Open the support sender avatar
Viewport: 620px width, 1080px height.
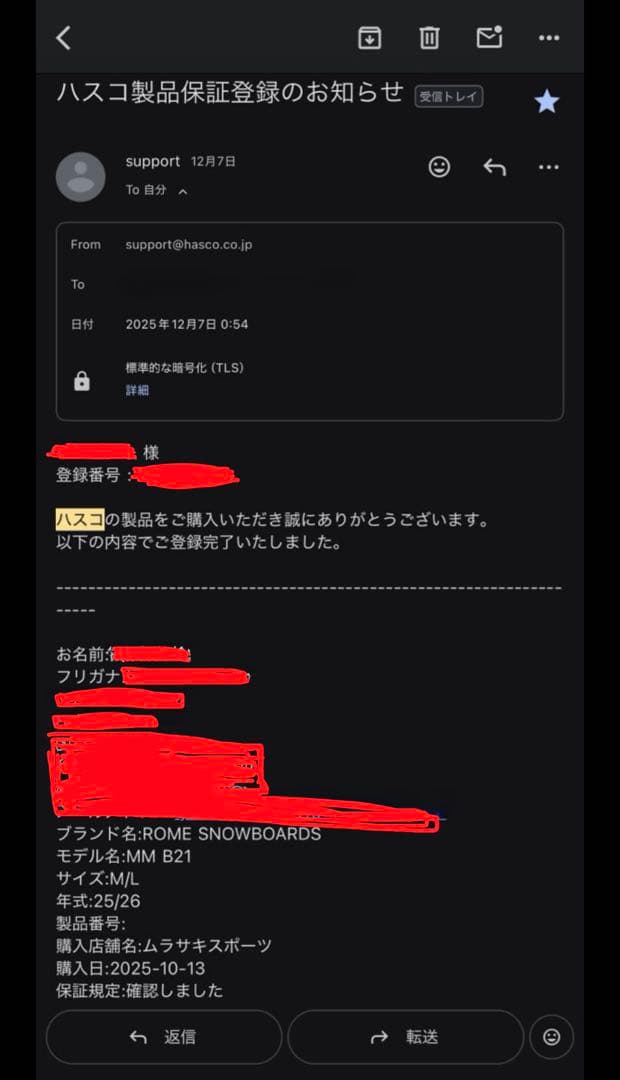(x=80, y=177)
